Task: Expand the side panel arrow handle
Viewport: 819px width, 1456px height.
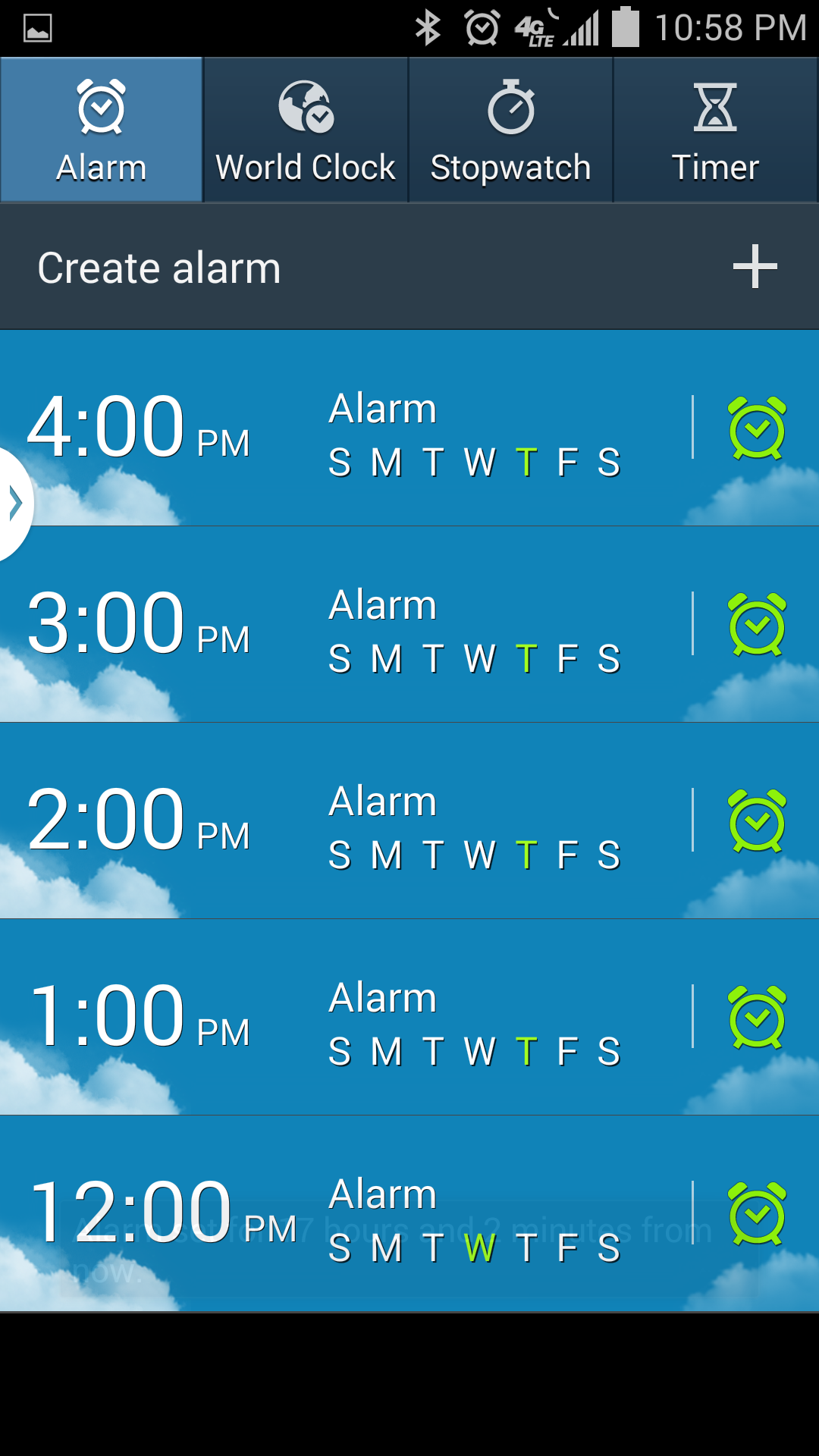Action: pos(15,504)
